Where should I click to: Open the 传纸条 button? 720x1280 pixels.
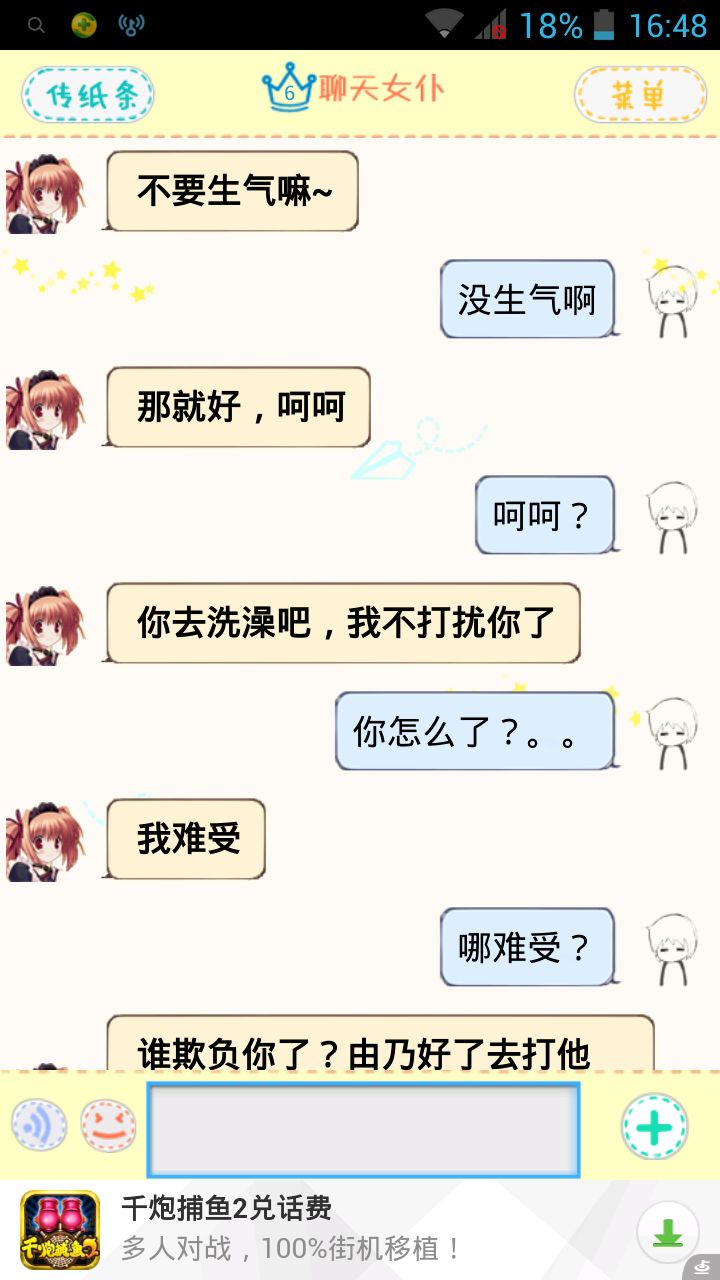88,95
